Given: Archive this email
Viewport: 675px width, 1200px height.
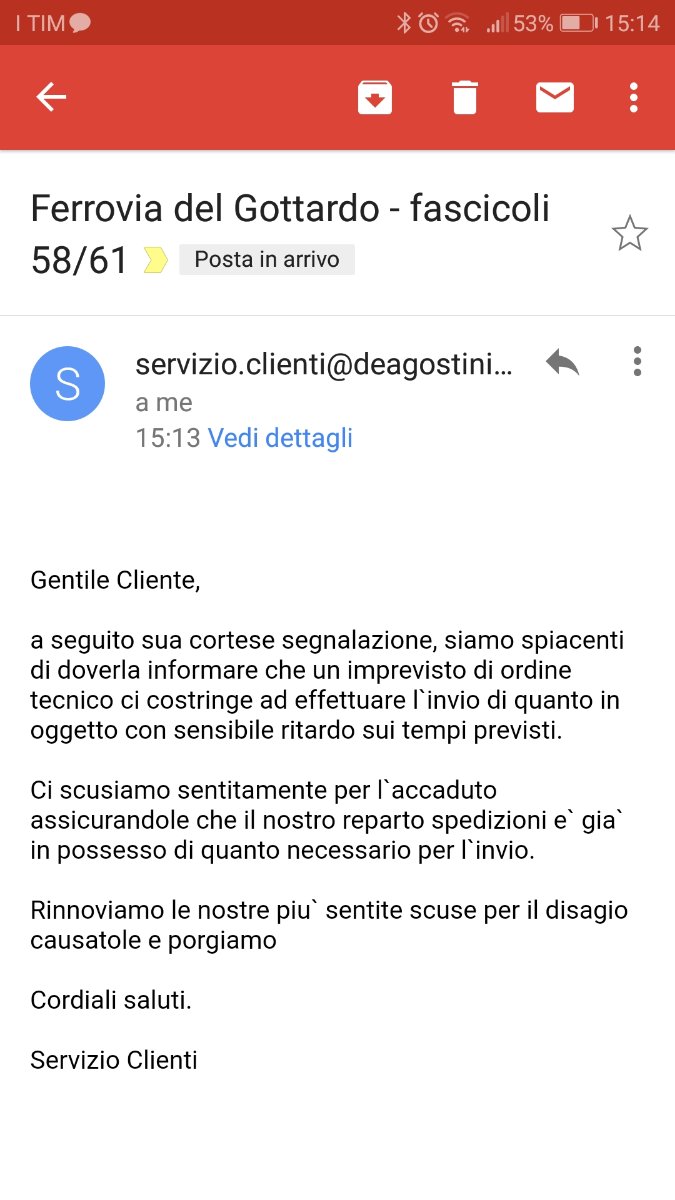Looking at the screenshot, I should (375, 97).
